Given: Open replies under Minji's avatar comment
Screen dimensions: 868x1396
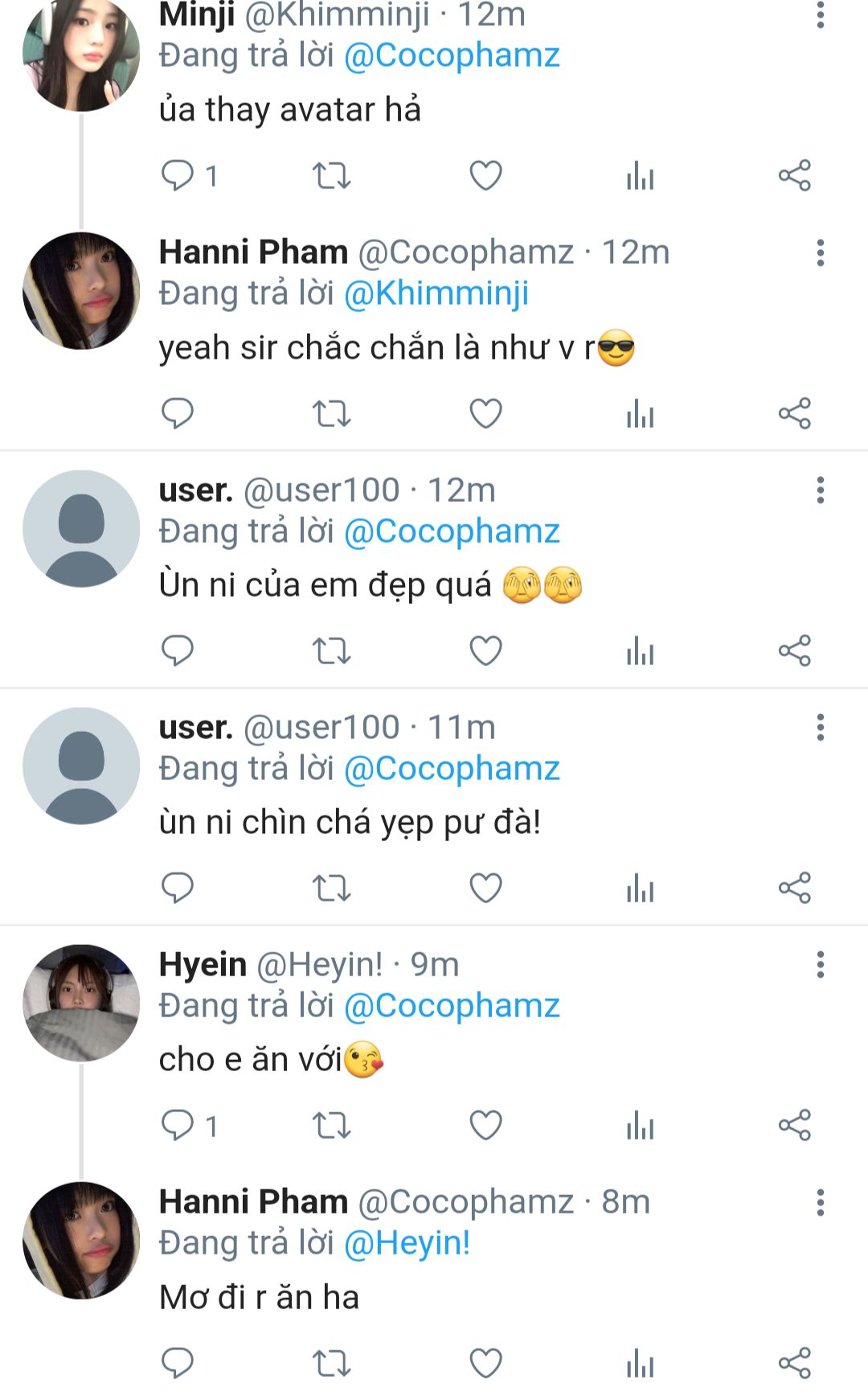Looking at the screenshot, I should [178, 175].
